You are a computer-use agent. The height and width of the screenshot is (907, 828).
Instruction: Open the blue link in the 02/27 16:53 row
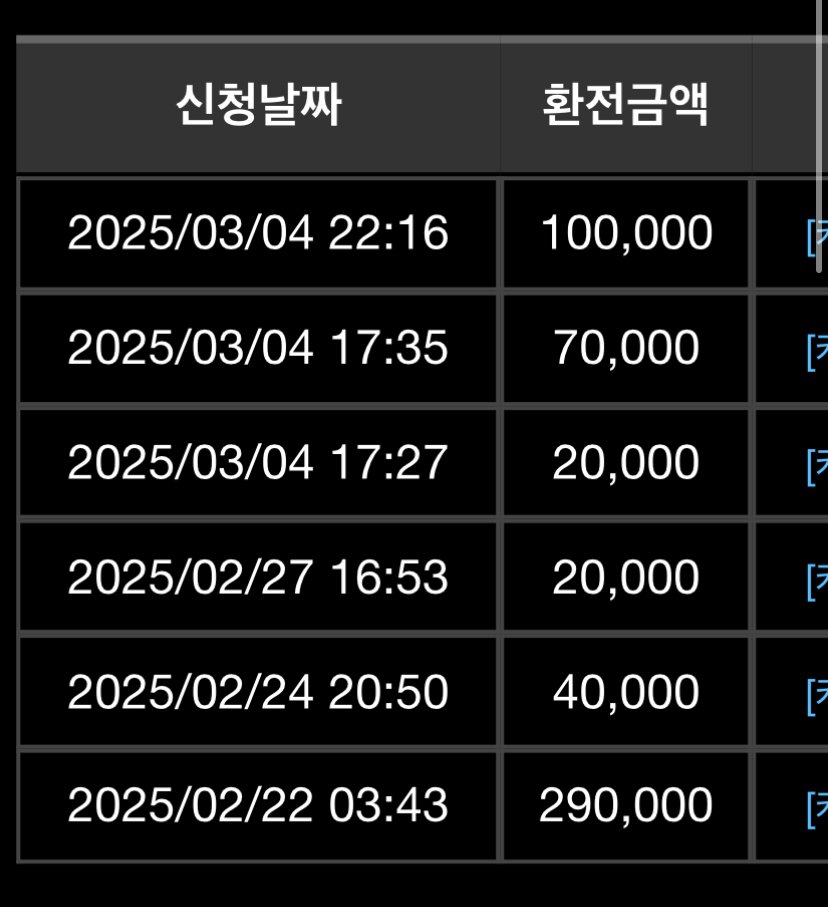click(816, 577)
